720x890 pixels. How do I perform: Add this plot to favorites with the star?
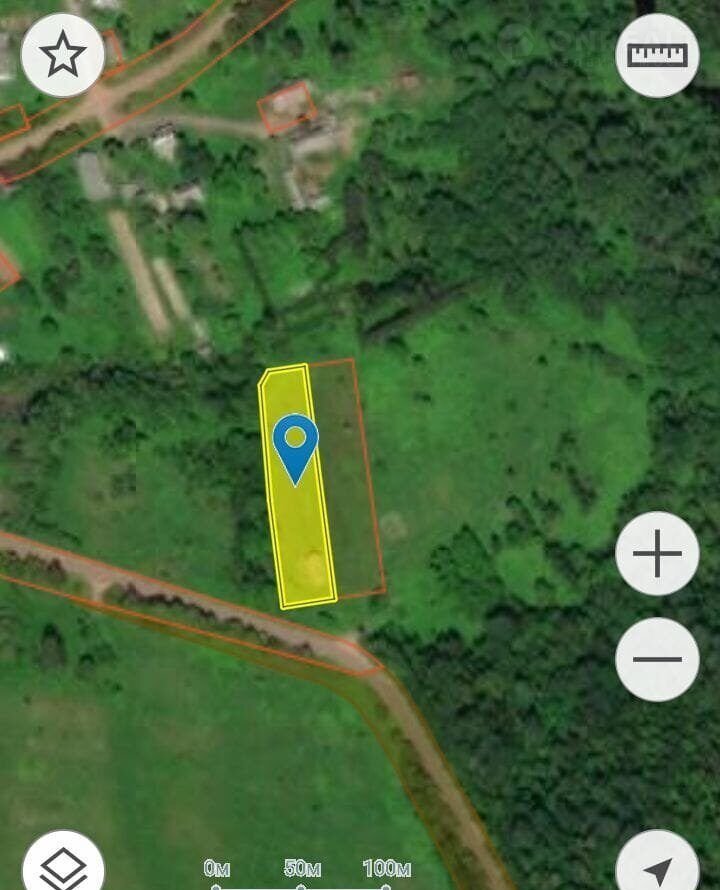pyautogui.click(x=63, y=55)
